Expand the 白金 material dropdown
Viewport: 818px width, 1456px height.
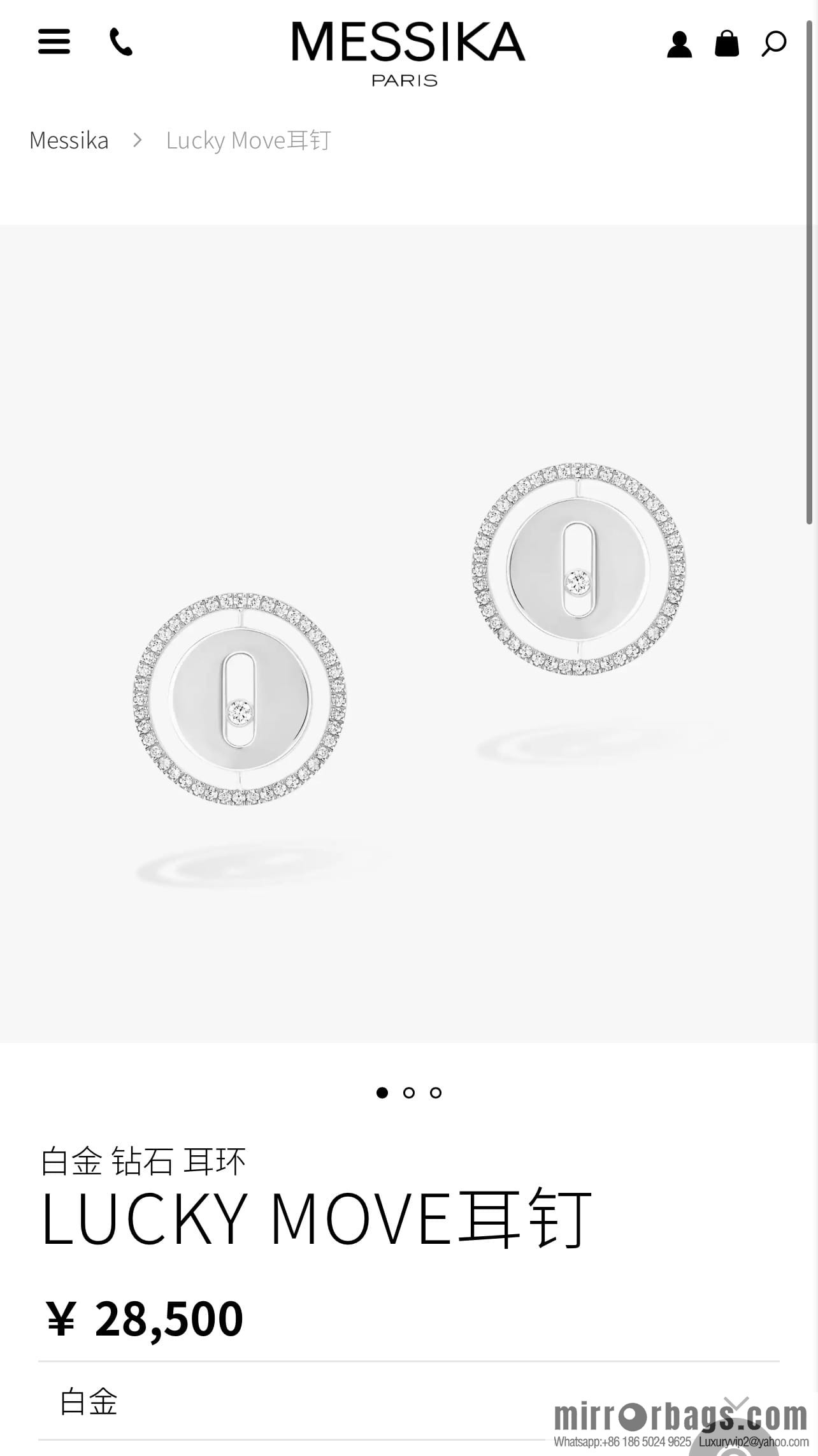tap(408, 1402)
